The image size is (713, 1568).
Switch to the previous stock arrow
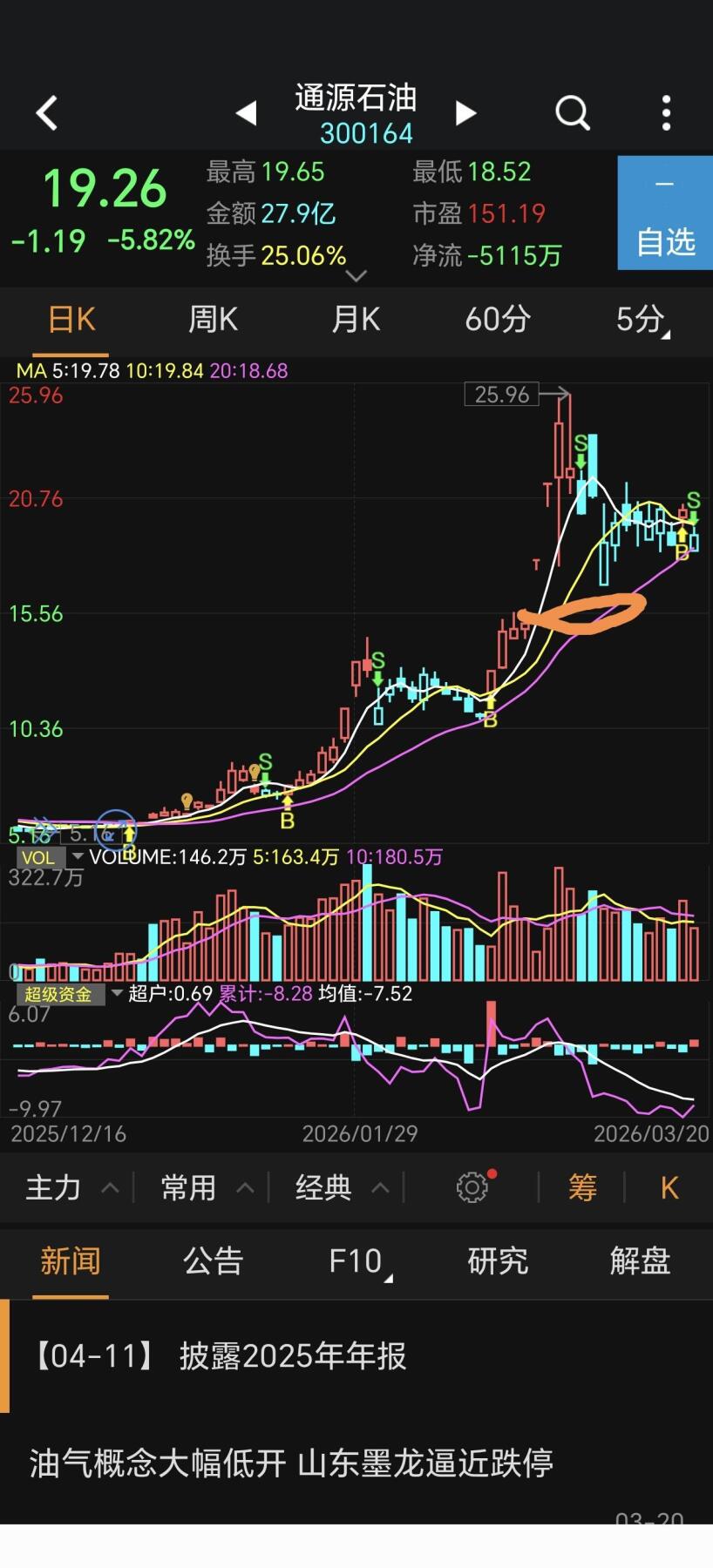(x=247, y=113)
